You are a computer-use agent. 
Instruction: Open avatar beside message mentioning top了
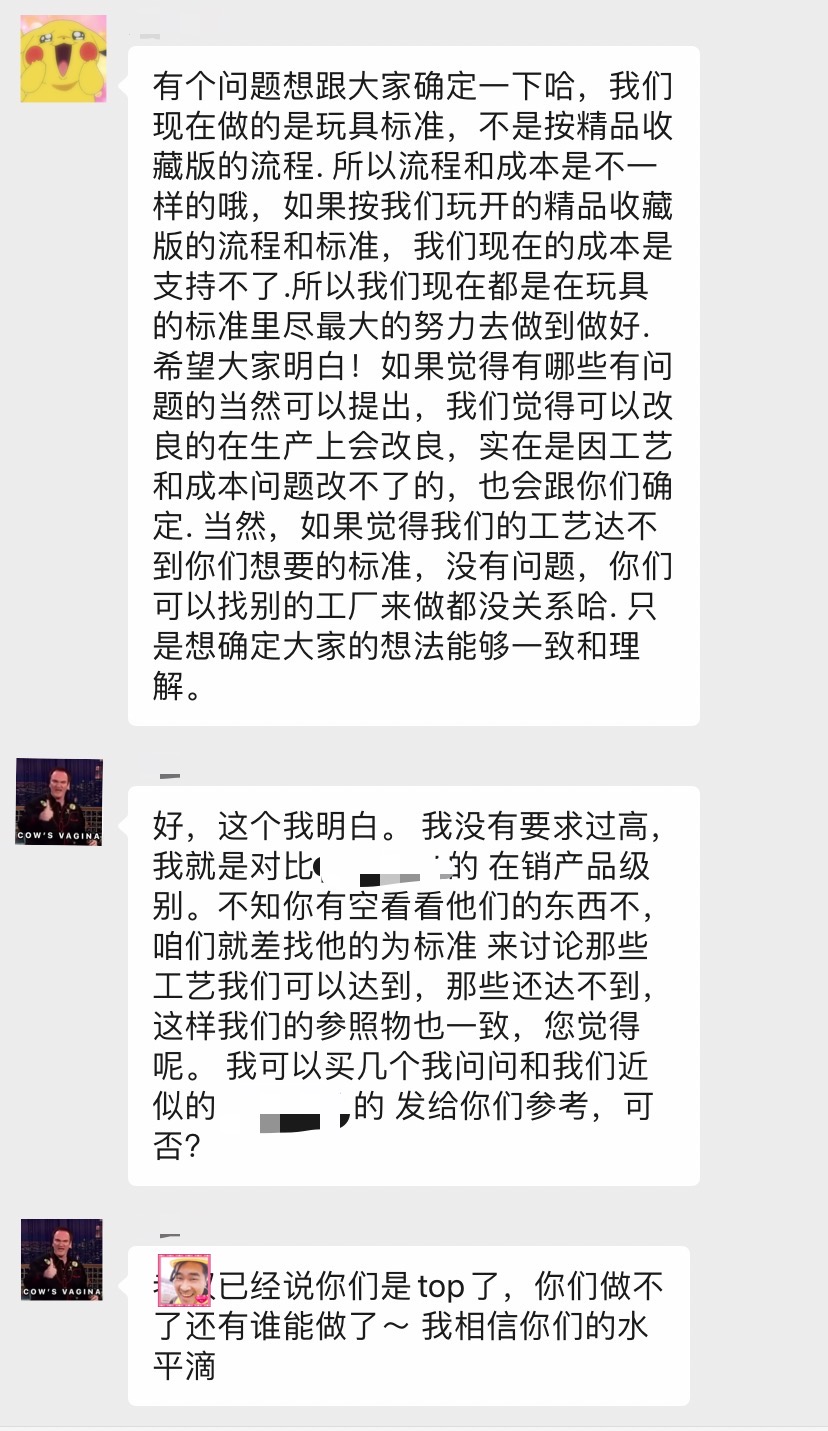[61, 1259]
